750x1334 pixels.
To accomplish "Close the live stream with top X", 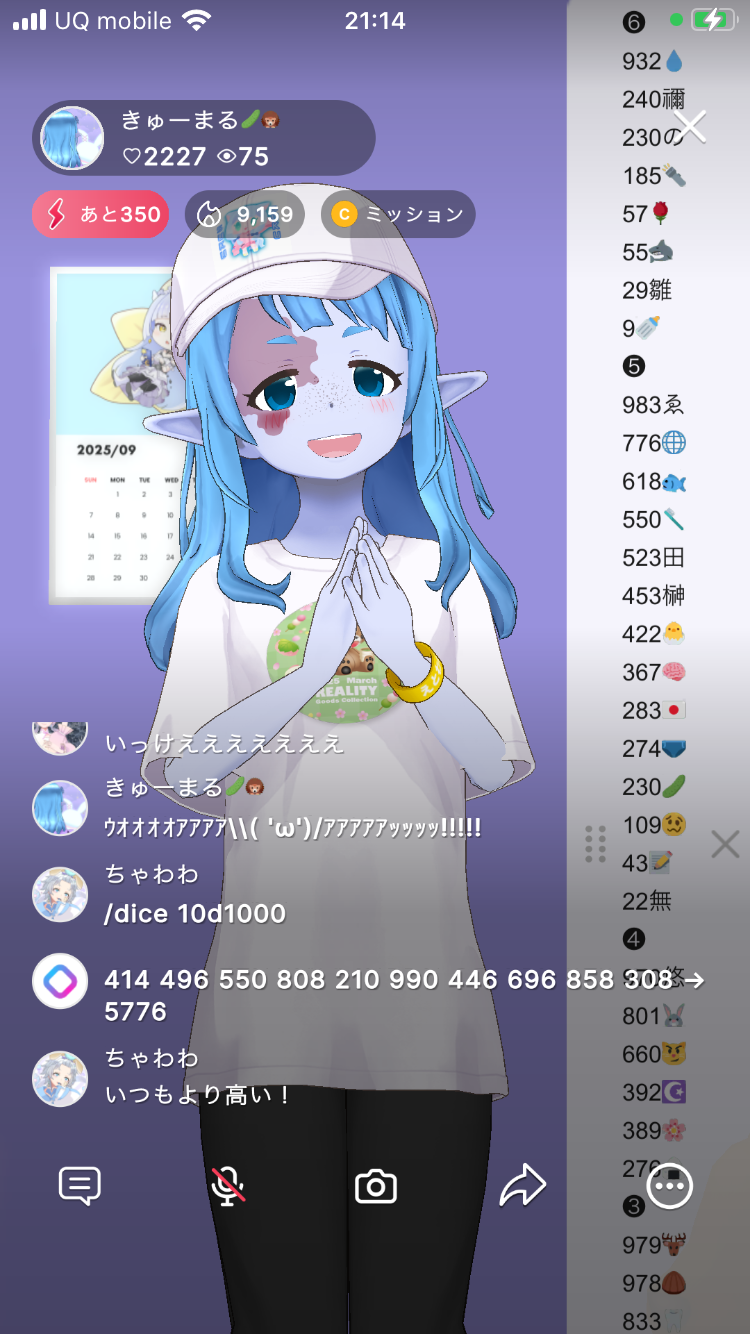I will [x=691, y=126].
